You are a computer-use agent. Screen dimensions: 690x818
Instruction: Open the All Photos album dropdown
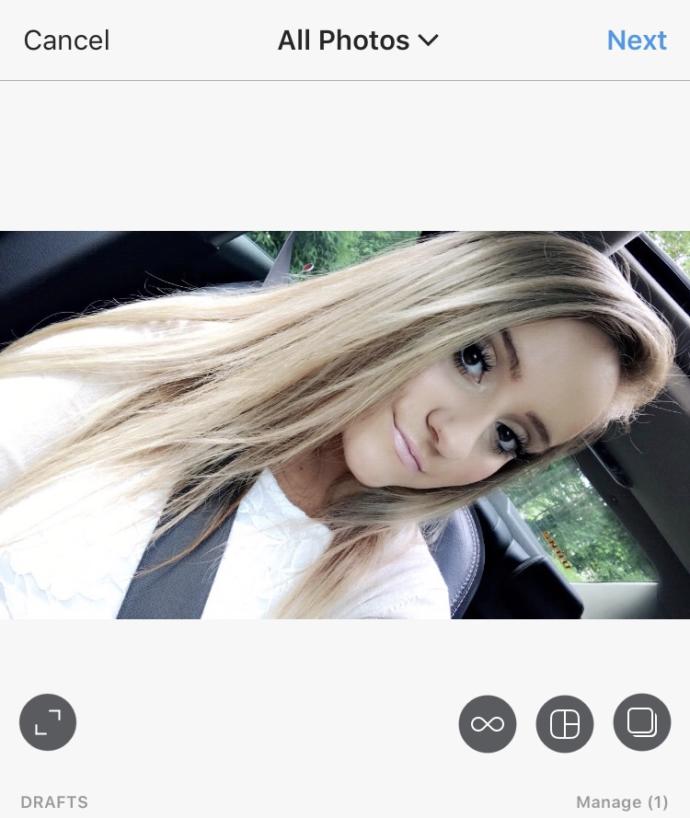358,41
